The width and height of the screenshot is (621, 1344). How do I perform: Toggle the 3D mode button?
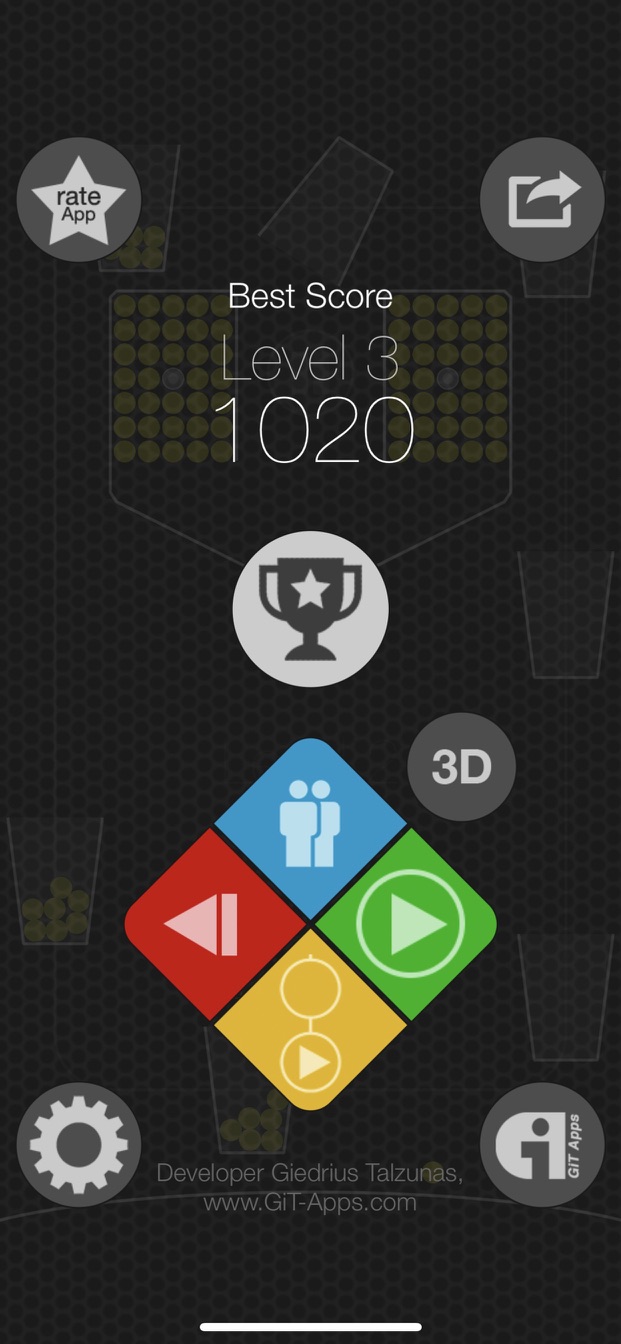(x=462, y=767)
